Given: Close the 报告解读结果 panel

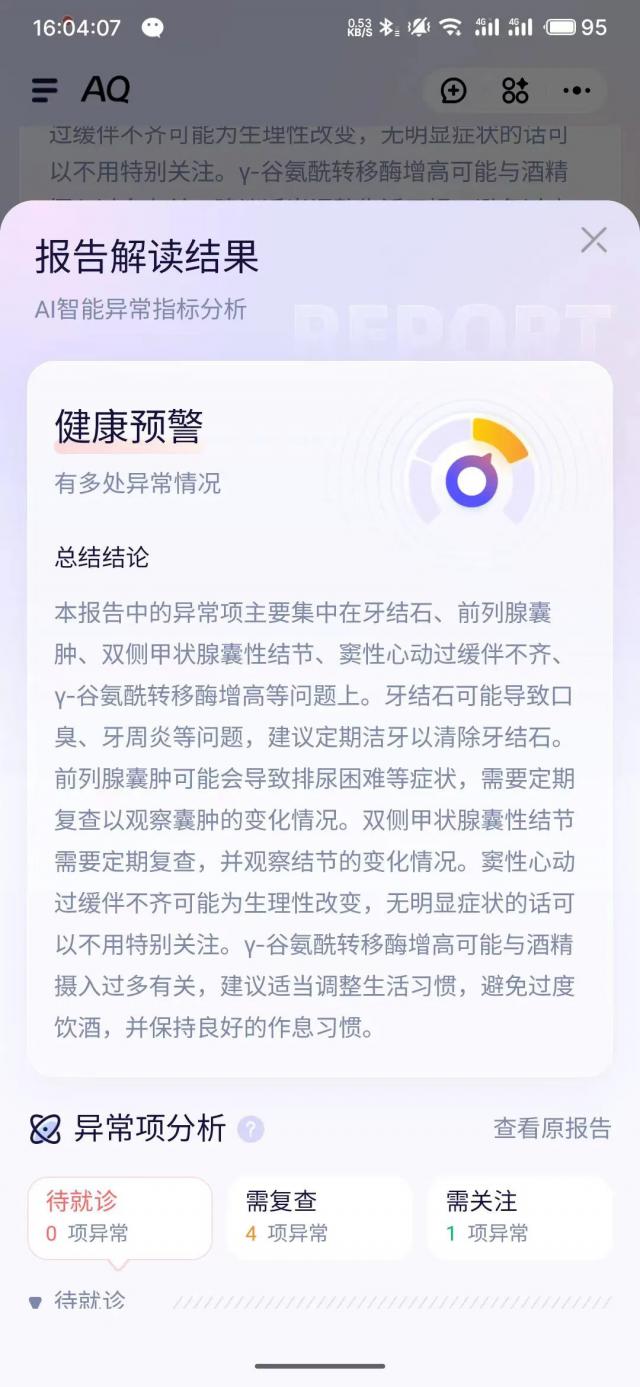Looking at the screenshot, I should tap(594, 240).
